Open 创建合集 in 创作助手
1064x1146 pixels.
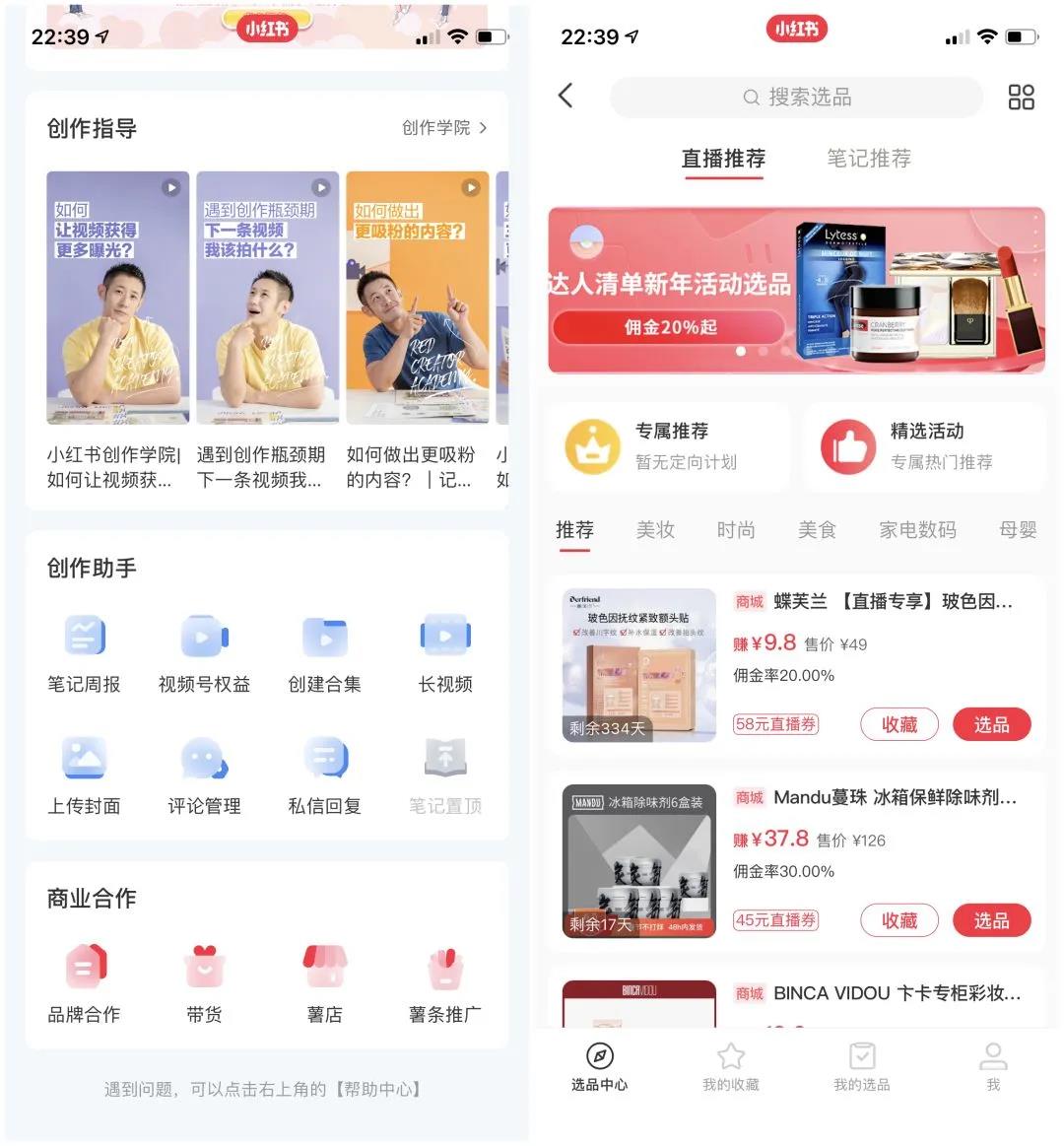324,652
